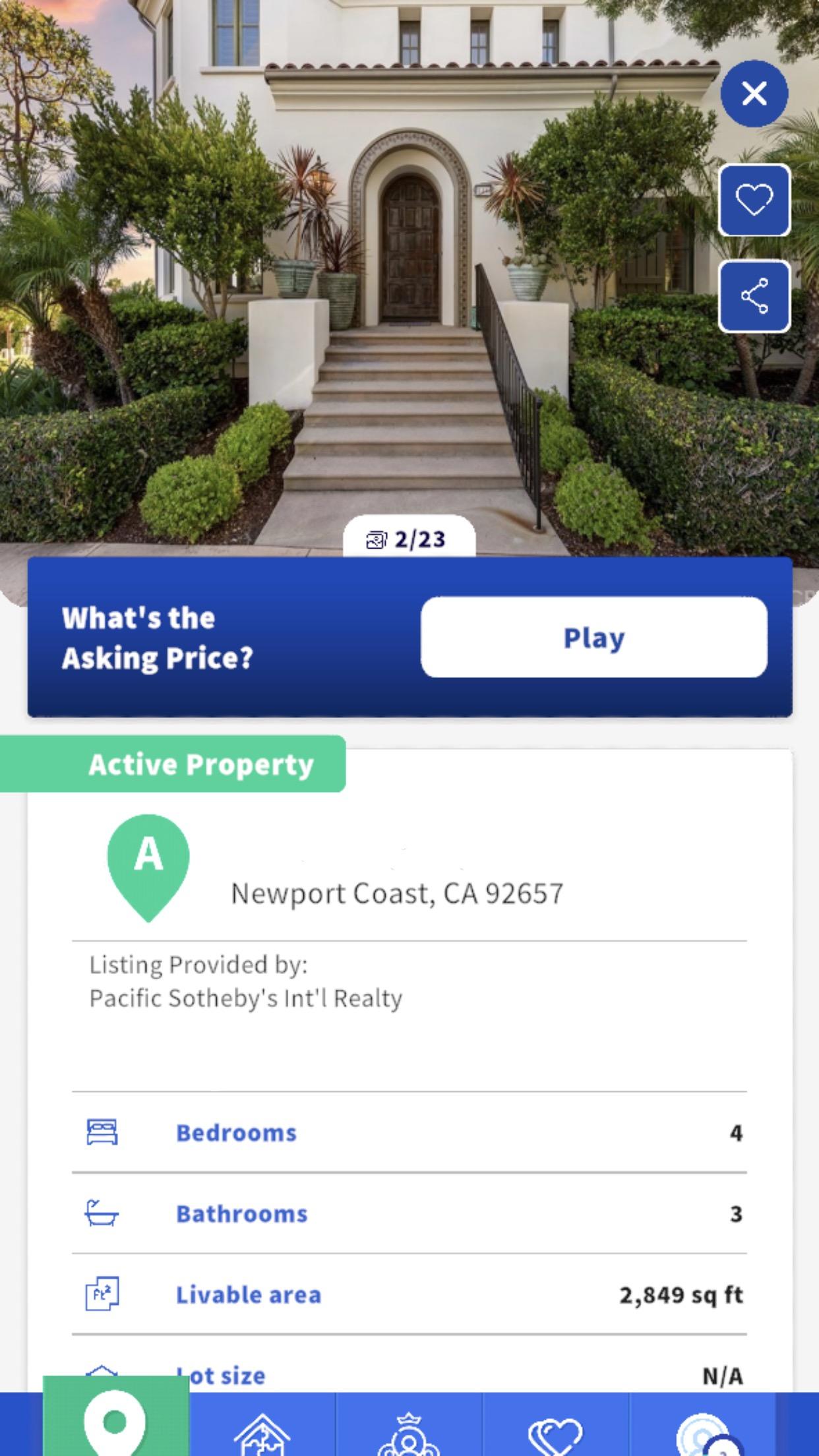Viewport: 819px width, 1456px height.
Task: Tap the 2,849 sq ft value
Action: [682, 1294]
